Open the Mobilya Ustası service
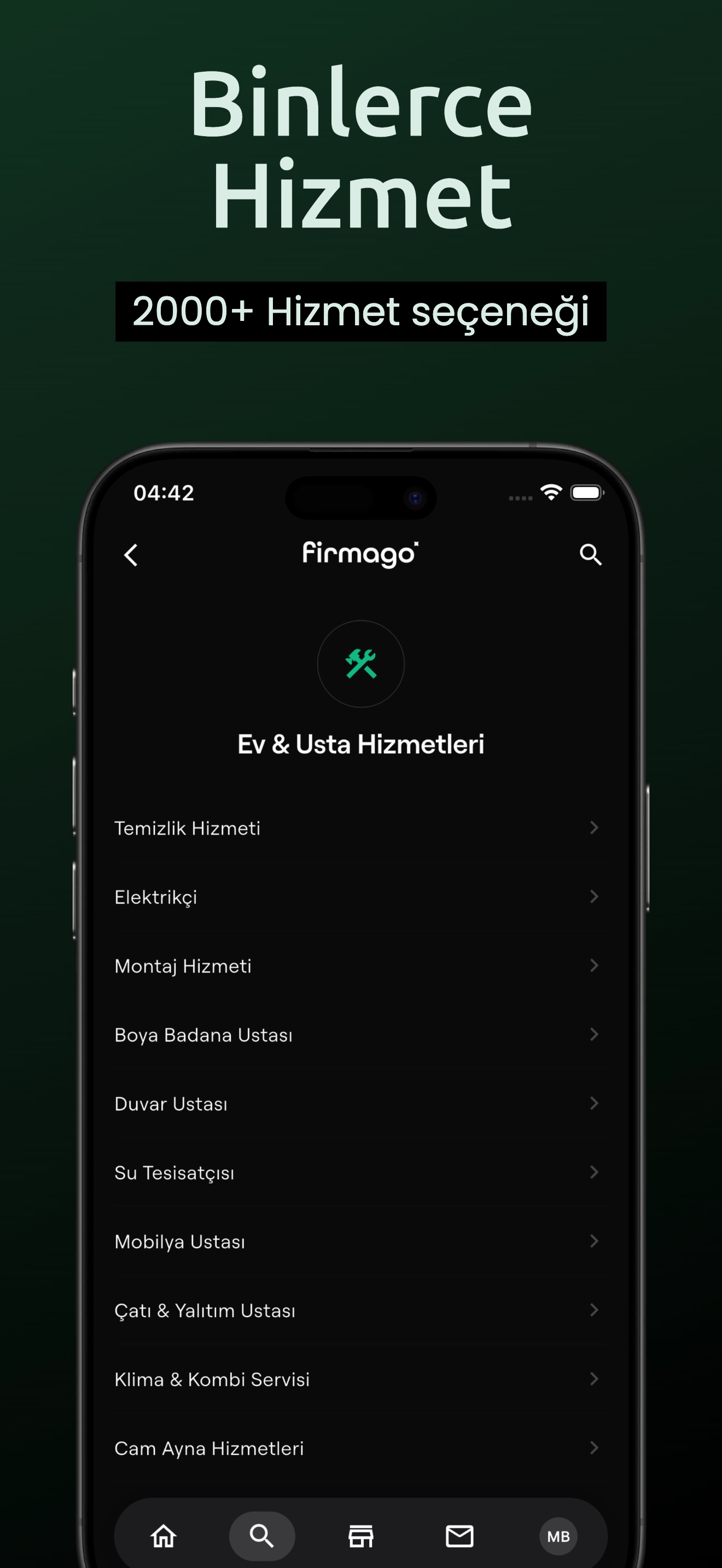 click(x=179, y=1242)
